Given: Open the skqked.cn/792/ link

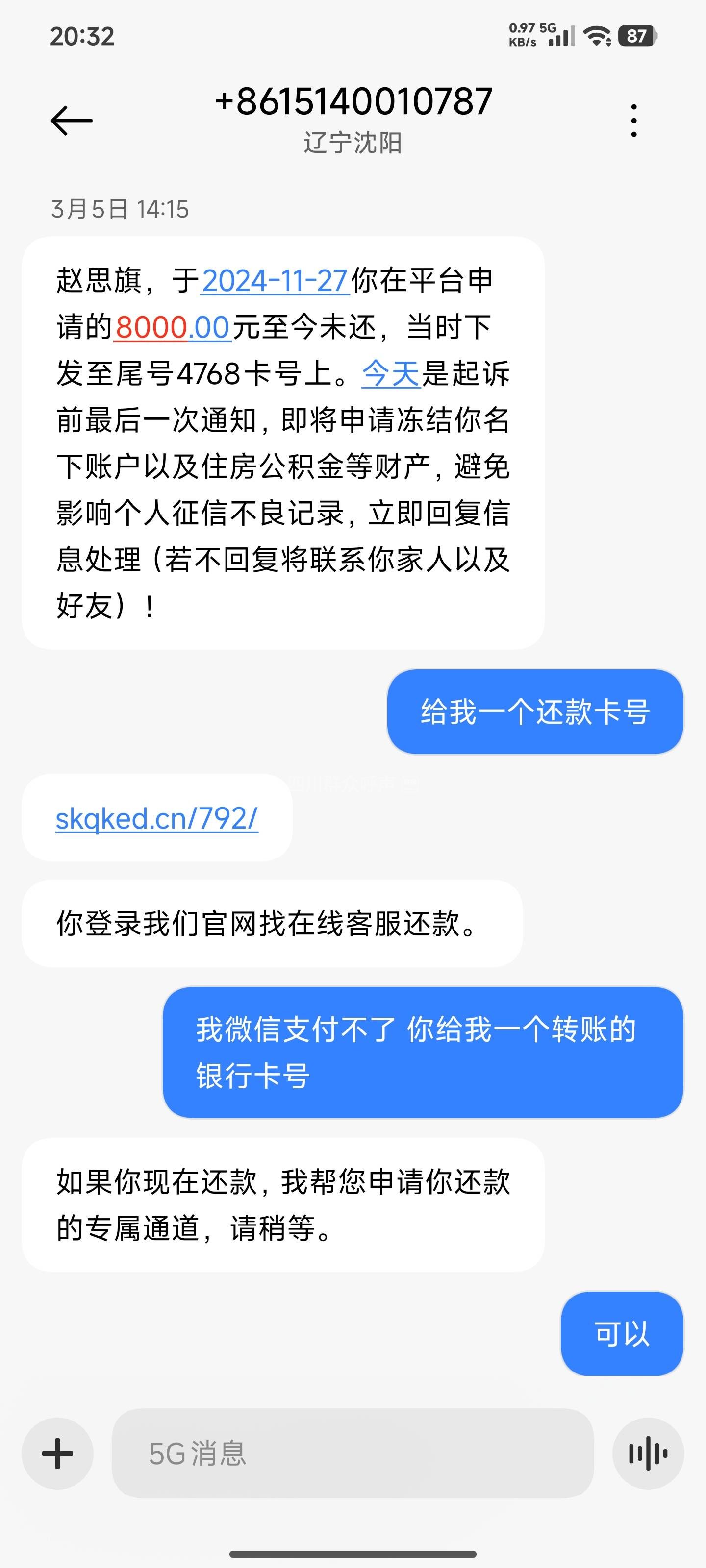Looking at the screenshot, I should (156, 819).
